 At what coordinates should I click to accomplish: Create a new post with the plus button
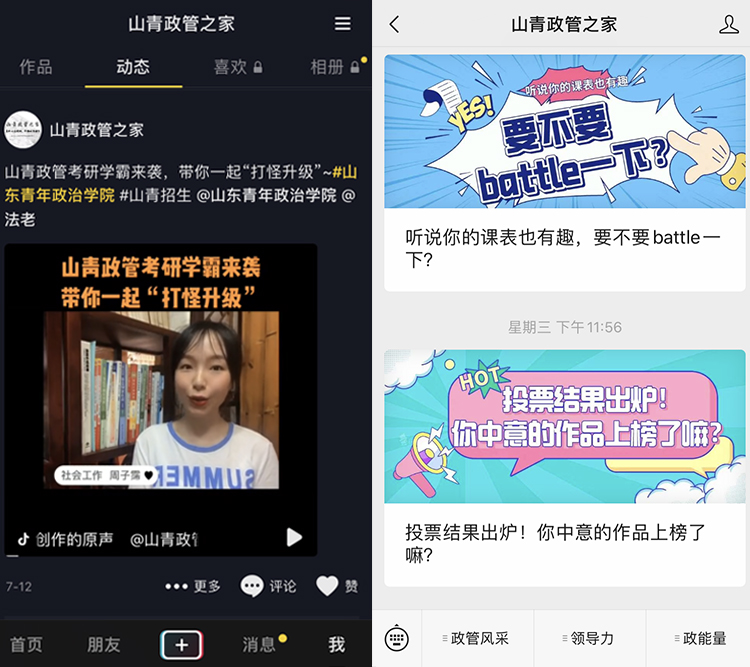[181, 645]
